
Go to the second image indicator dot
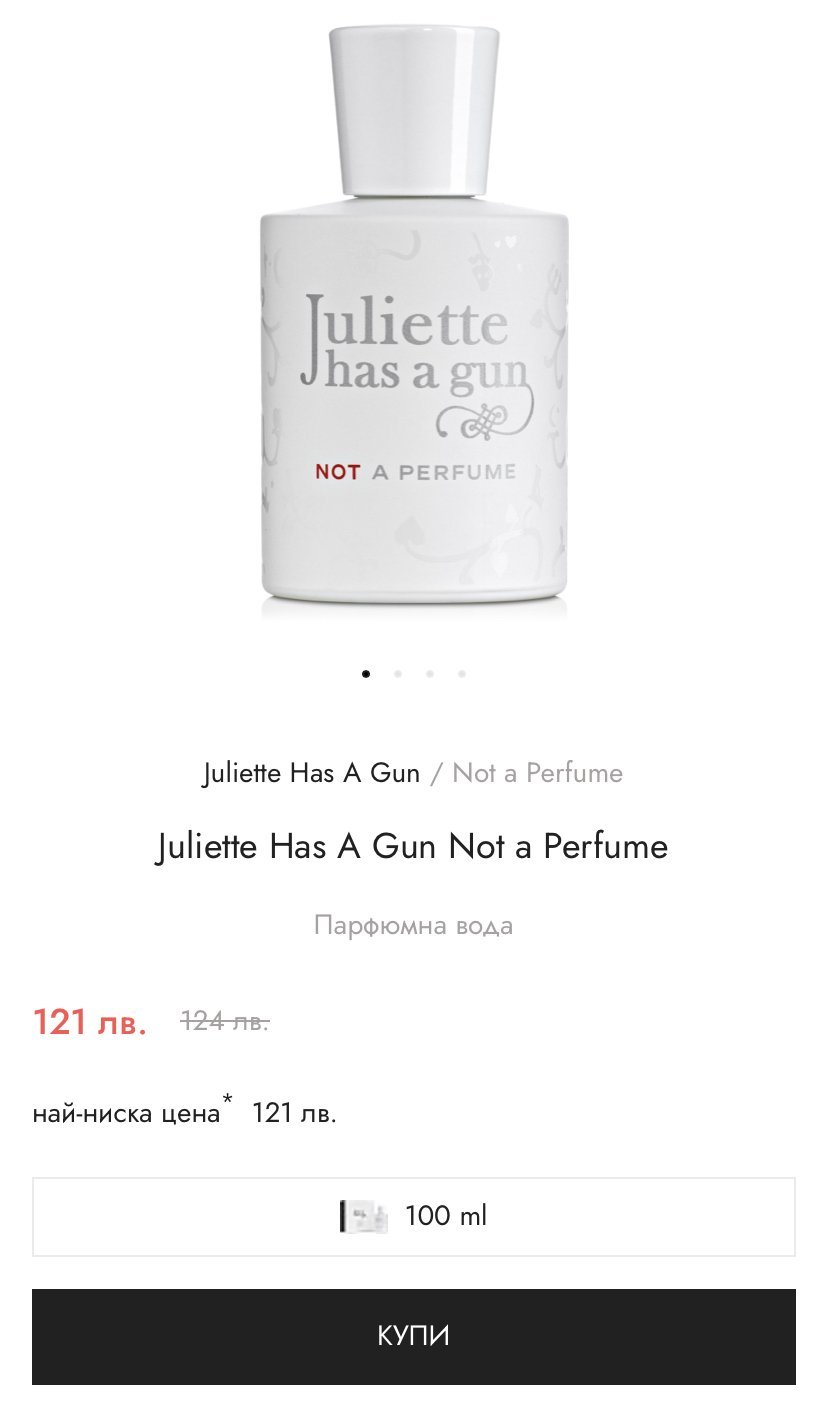point(398,674)
